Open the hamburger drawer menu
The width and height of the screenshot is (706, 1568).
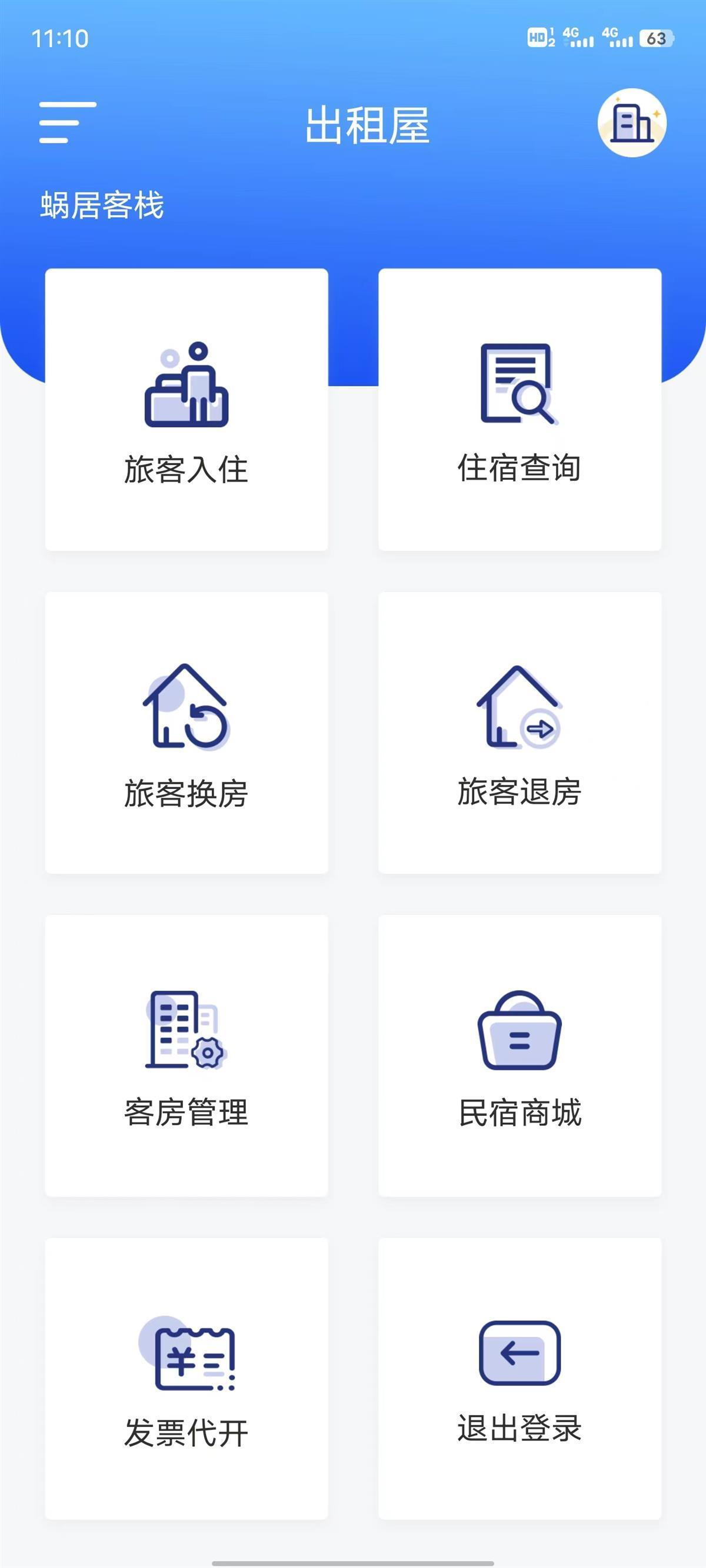pos(67,123)
